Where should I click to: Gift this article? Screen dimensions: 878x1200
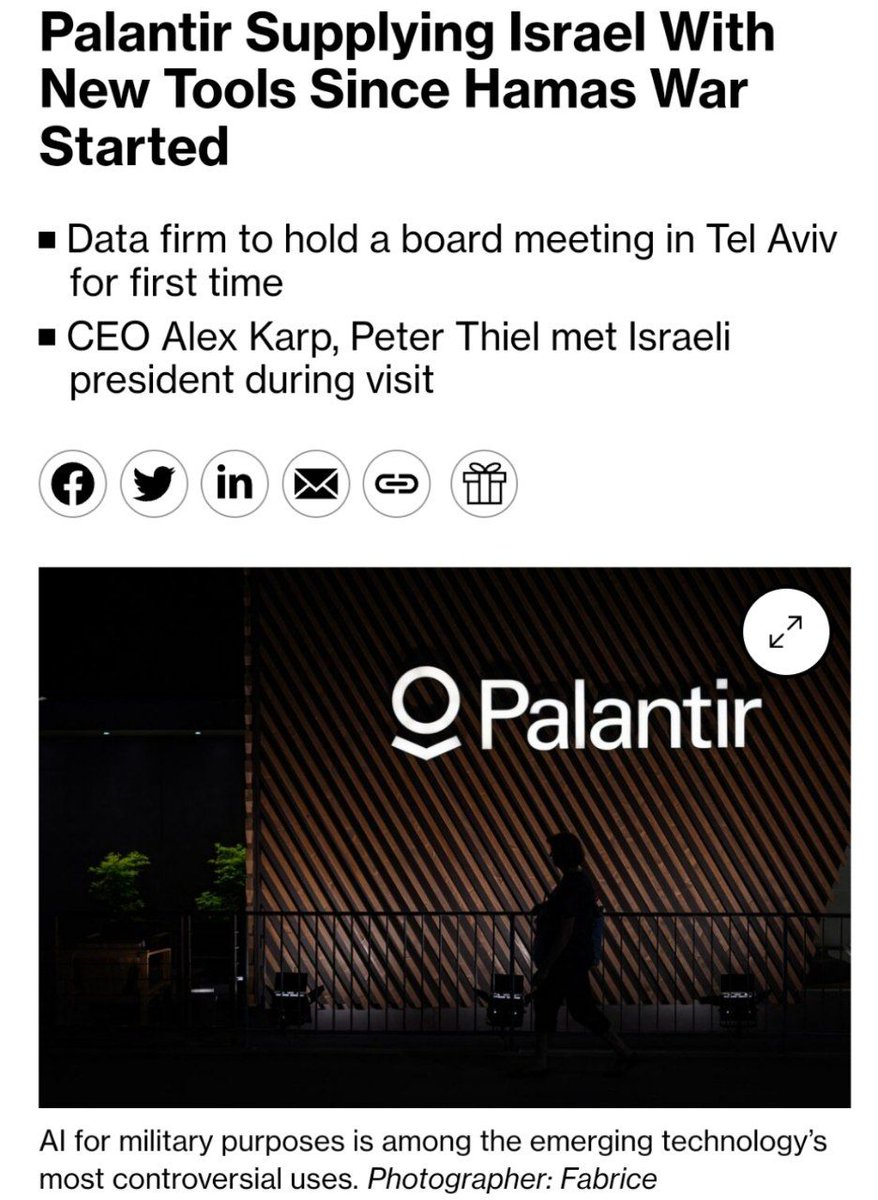484,484
